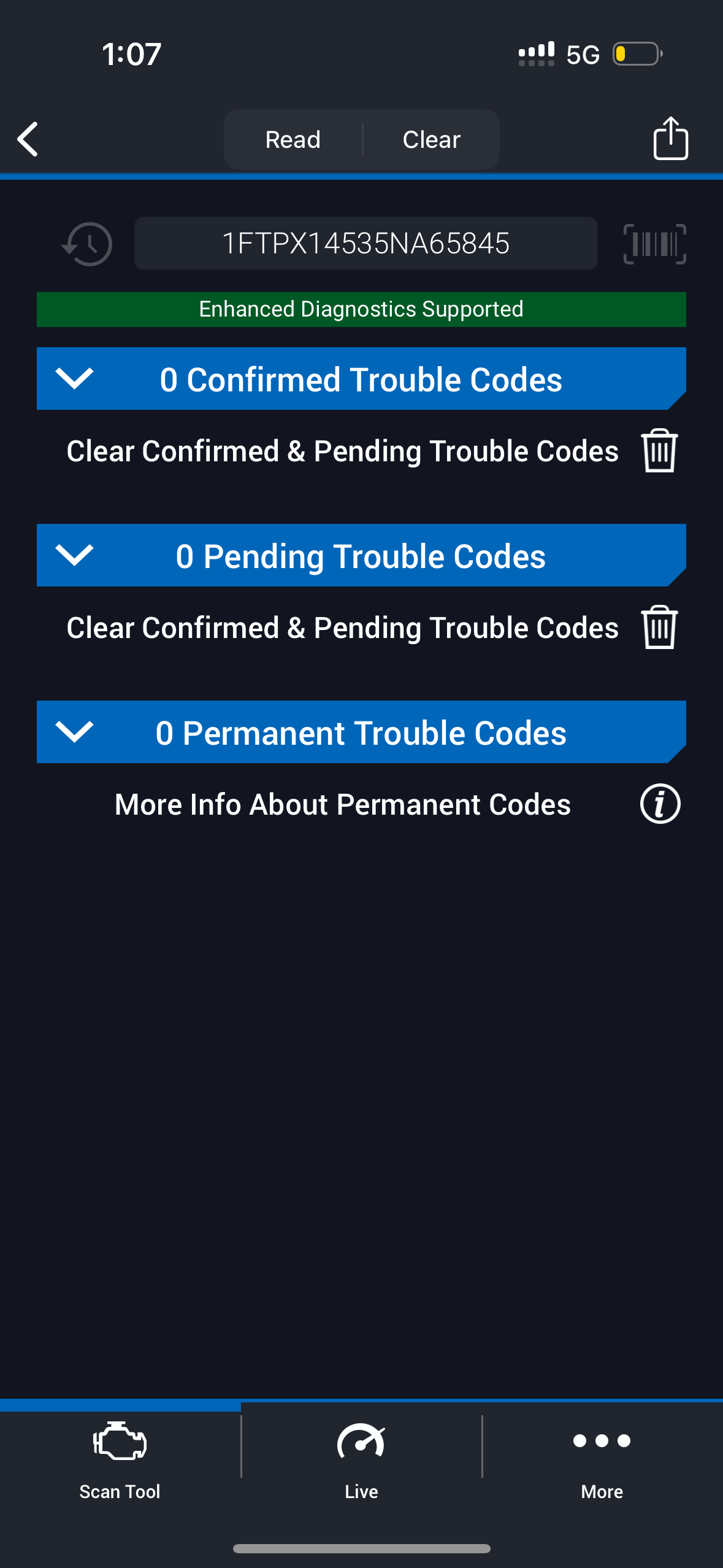The height and width of the screenshot is (1568, 723).
Task: Scan VIN with the barcode icon
Action: 654,244
